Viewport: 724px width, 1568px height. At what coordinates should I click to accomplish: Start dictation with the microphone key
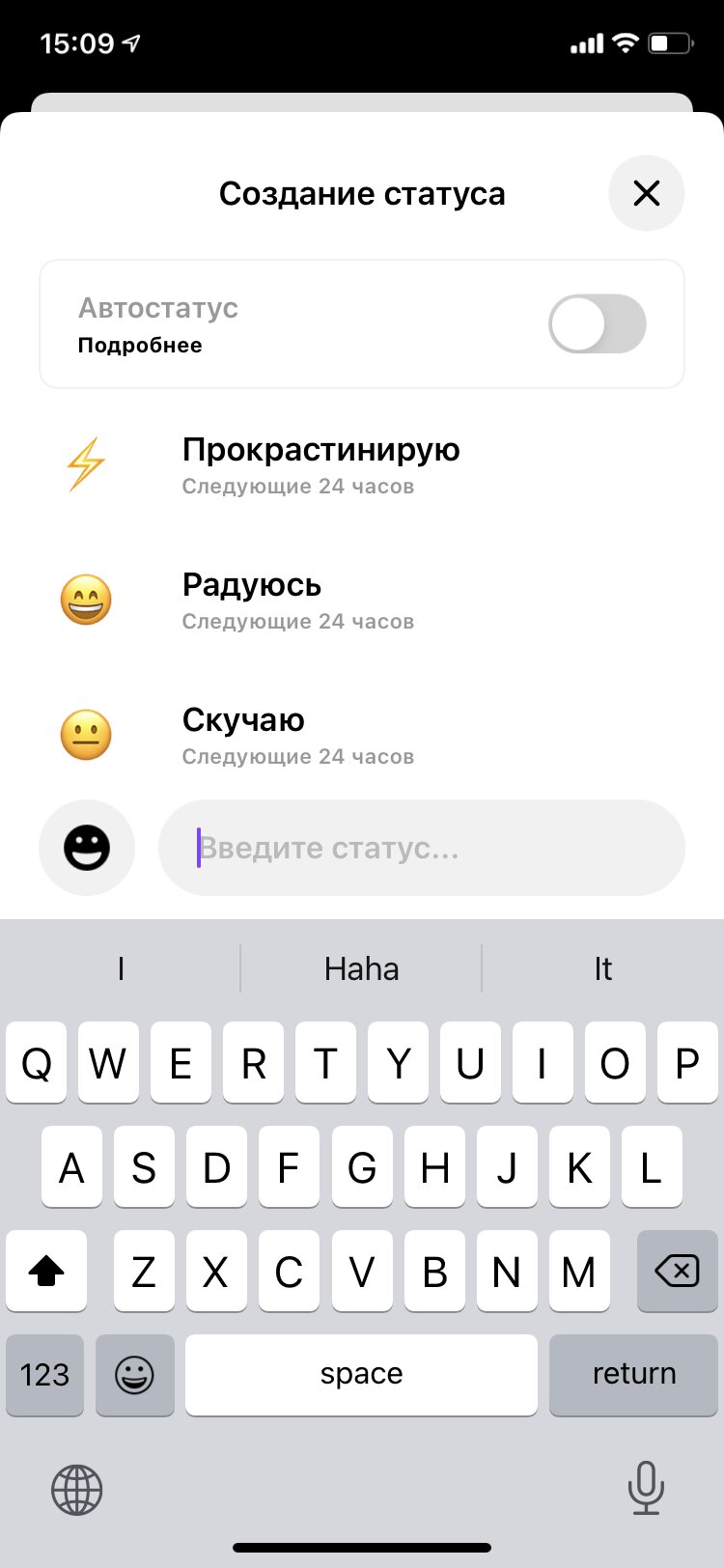tap(646, 1488)
